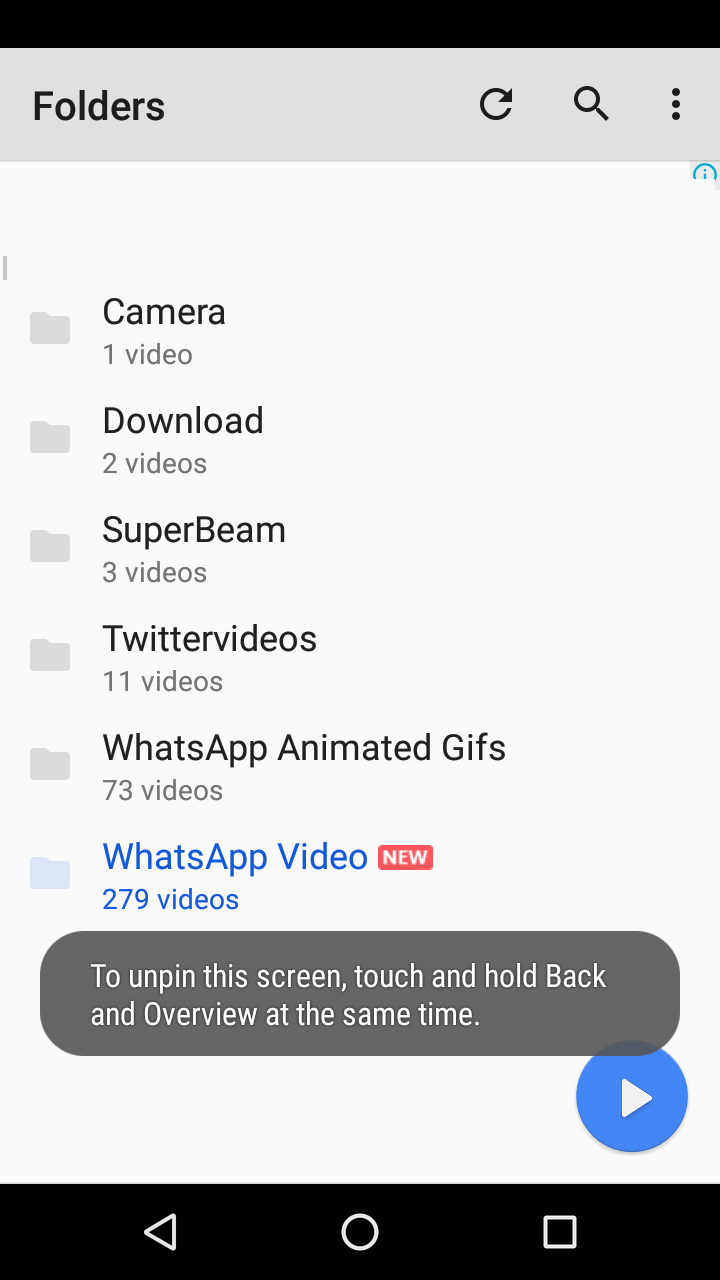720x1280 pixels.
Task: Tap the Camera folder icon
Action: click(x=50, y=327)
